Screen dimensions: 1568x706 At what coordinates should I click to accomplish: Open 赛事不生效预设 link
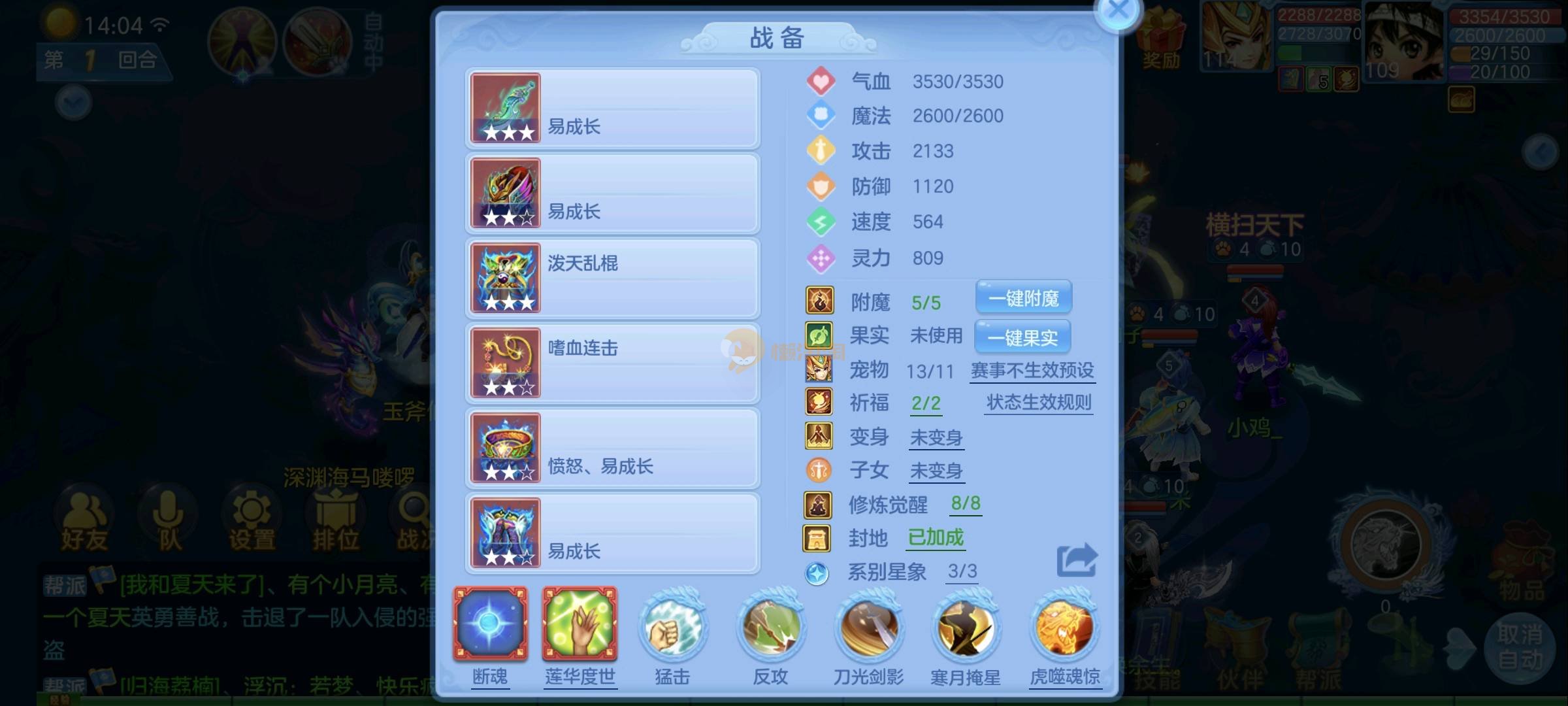pyautogui.click(x=1032, y=371)
